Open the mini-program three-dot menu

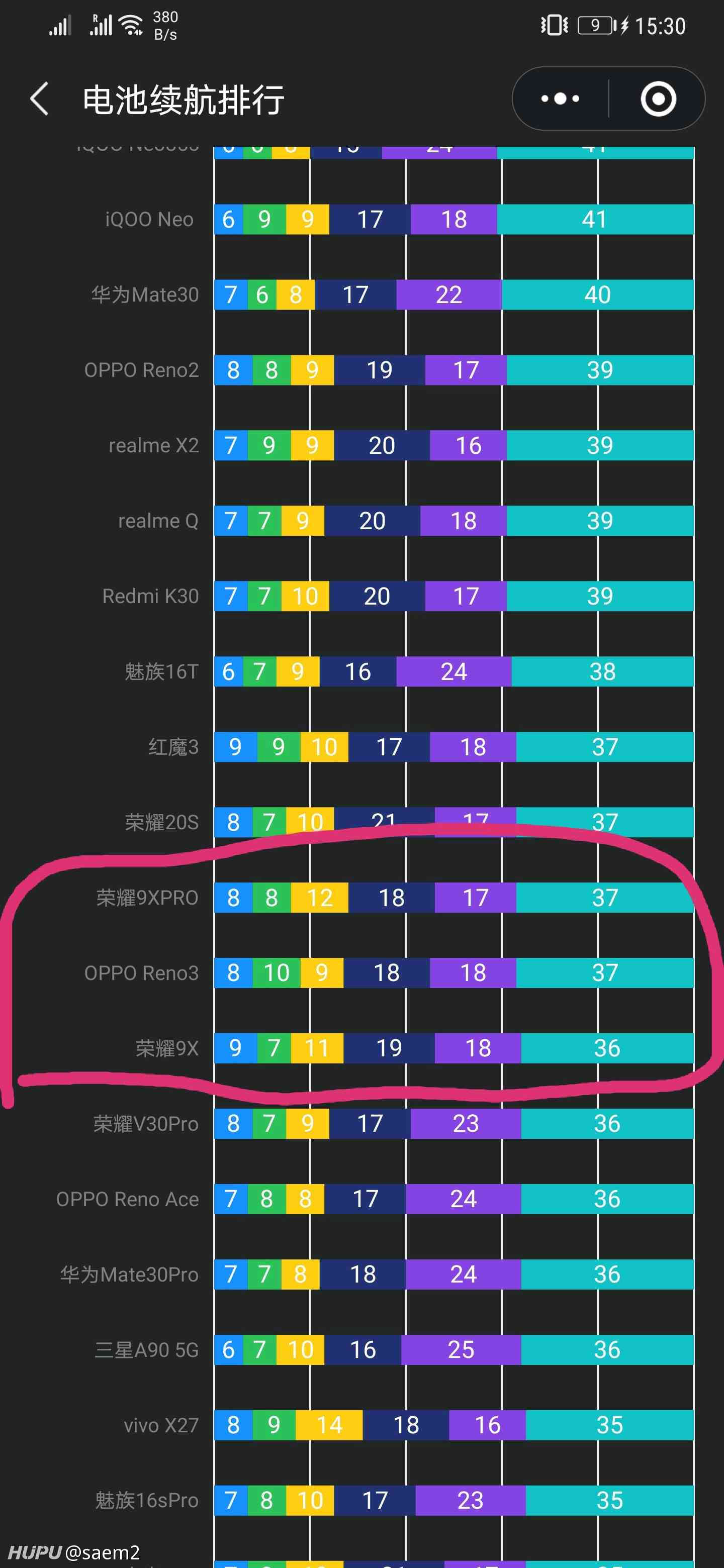point(560,99)
